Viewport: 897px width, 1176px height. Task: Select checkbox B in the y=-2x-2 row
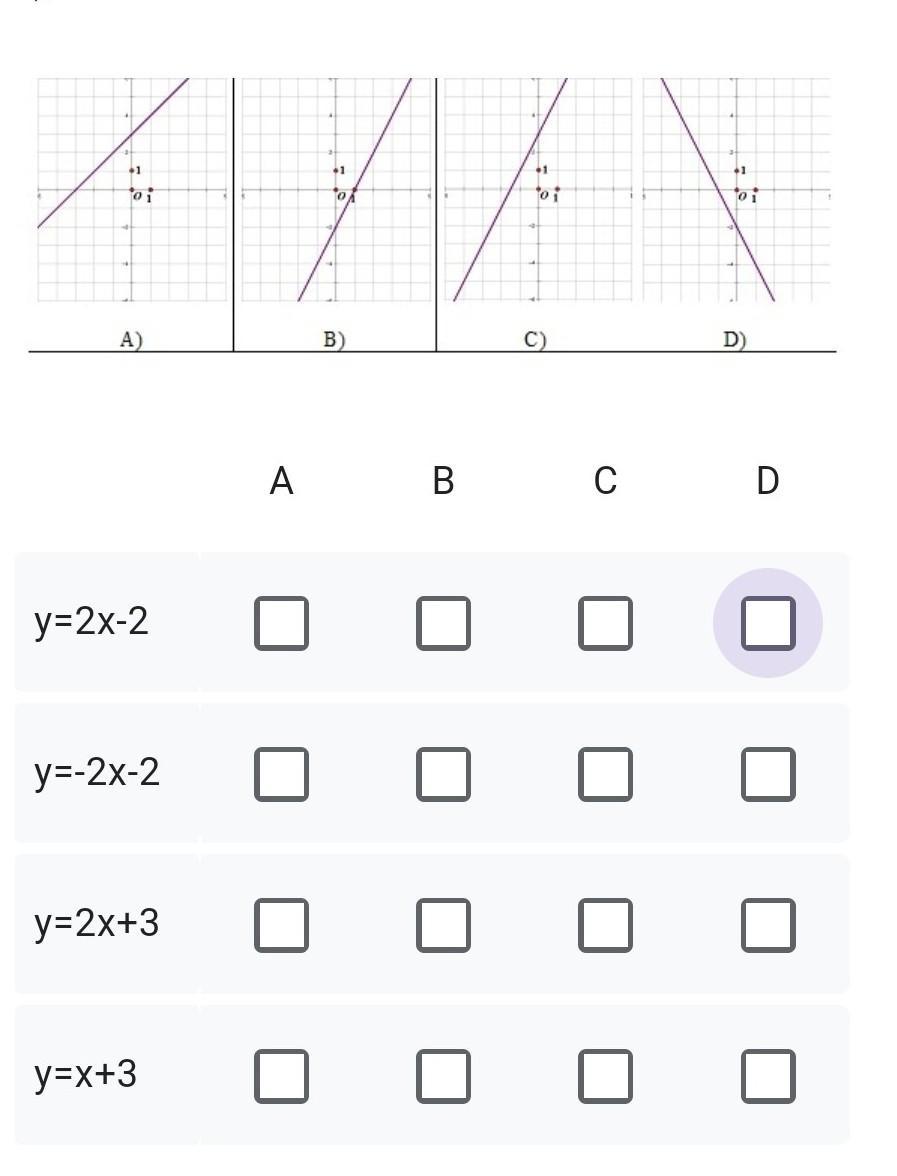(x=443, y=774)
